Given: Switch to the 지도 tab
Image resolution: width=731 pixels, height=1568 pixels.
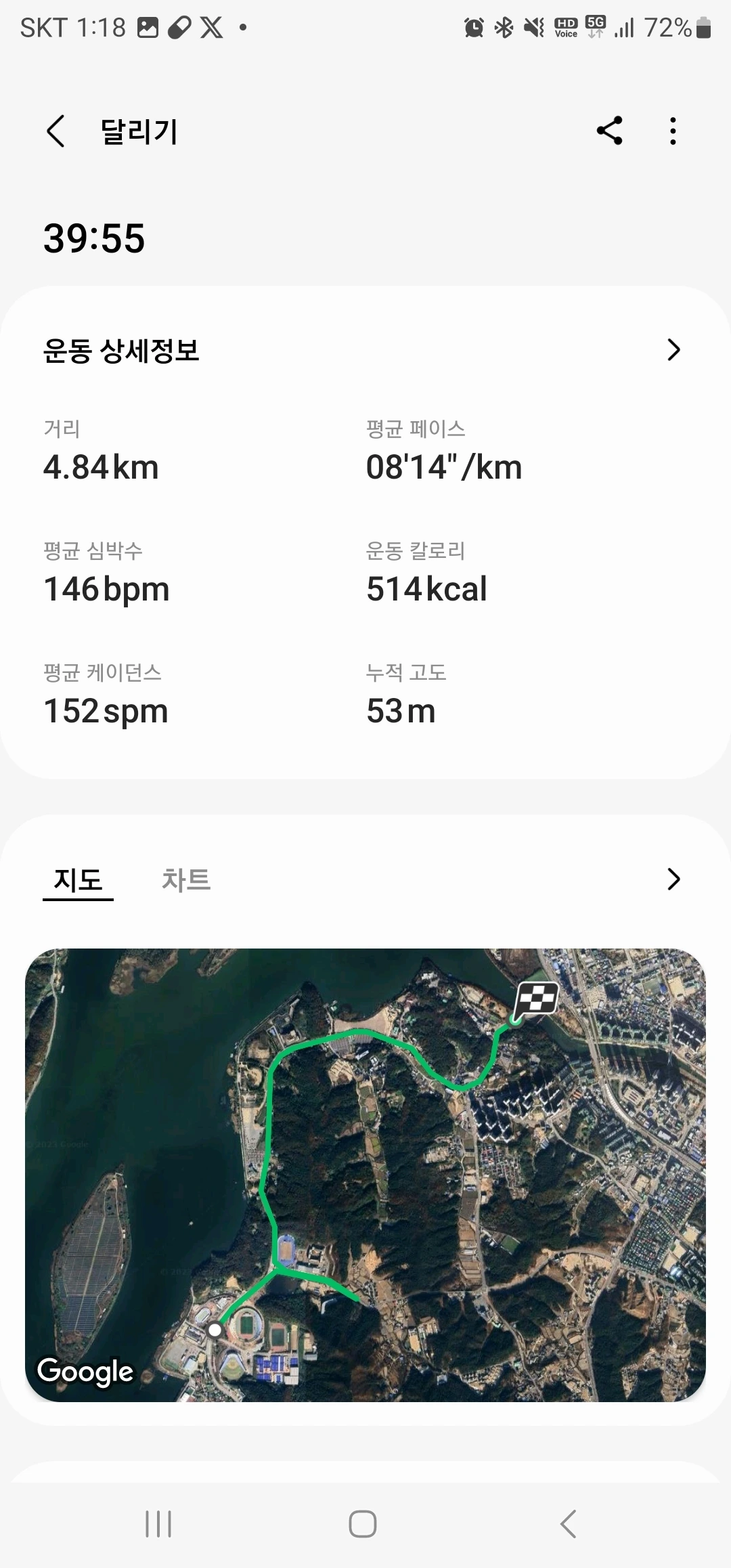Looking at the screenshot, I should (78, 880).
